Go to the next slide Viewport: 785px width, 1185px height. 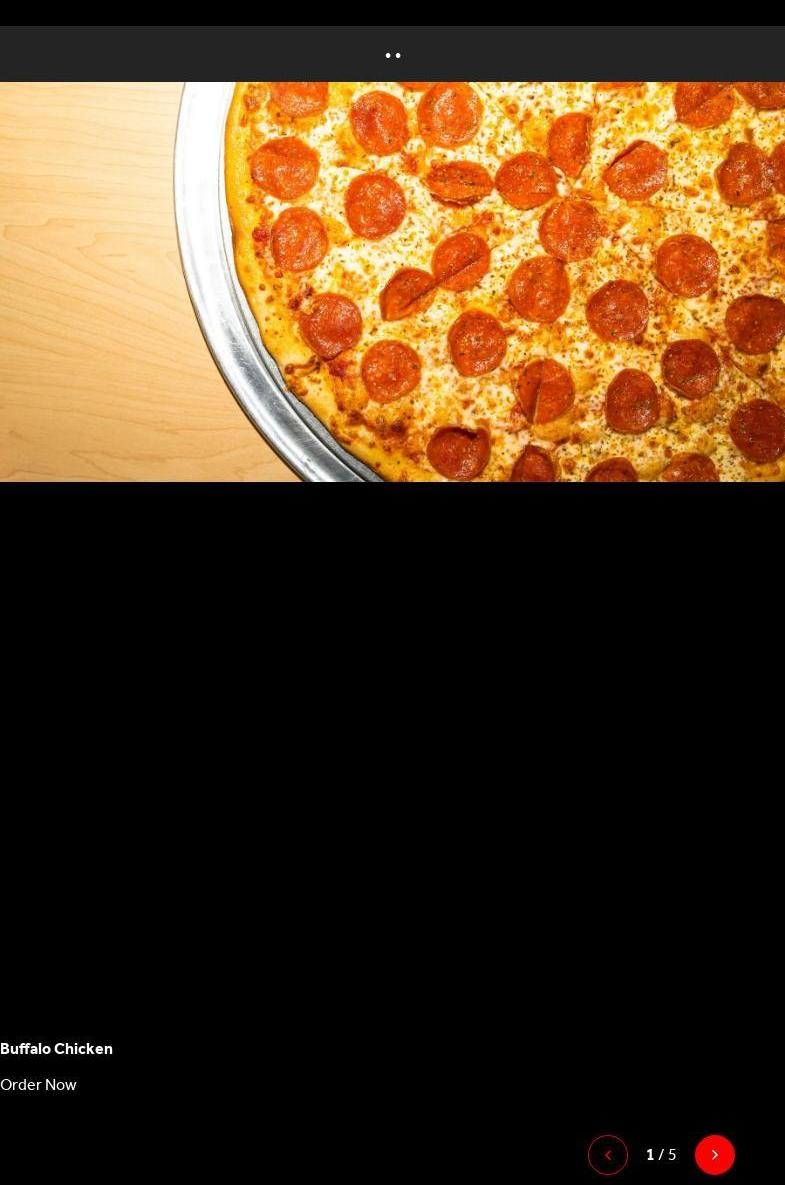click(714, 1154)
